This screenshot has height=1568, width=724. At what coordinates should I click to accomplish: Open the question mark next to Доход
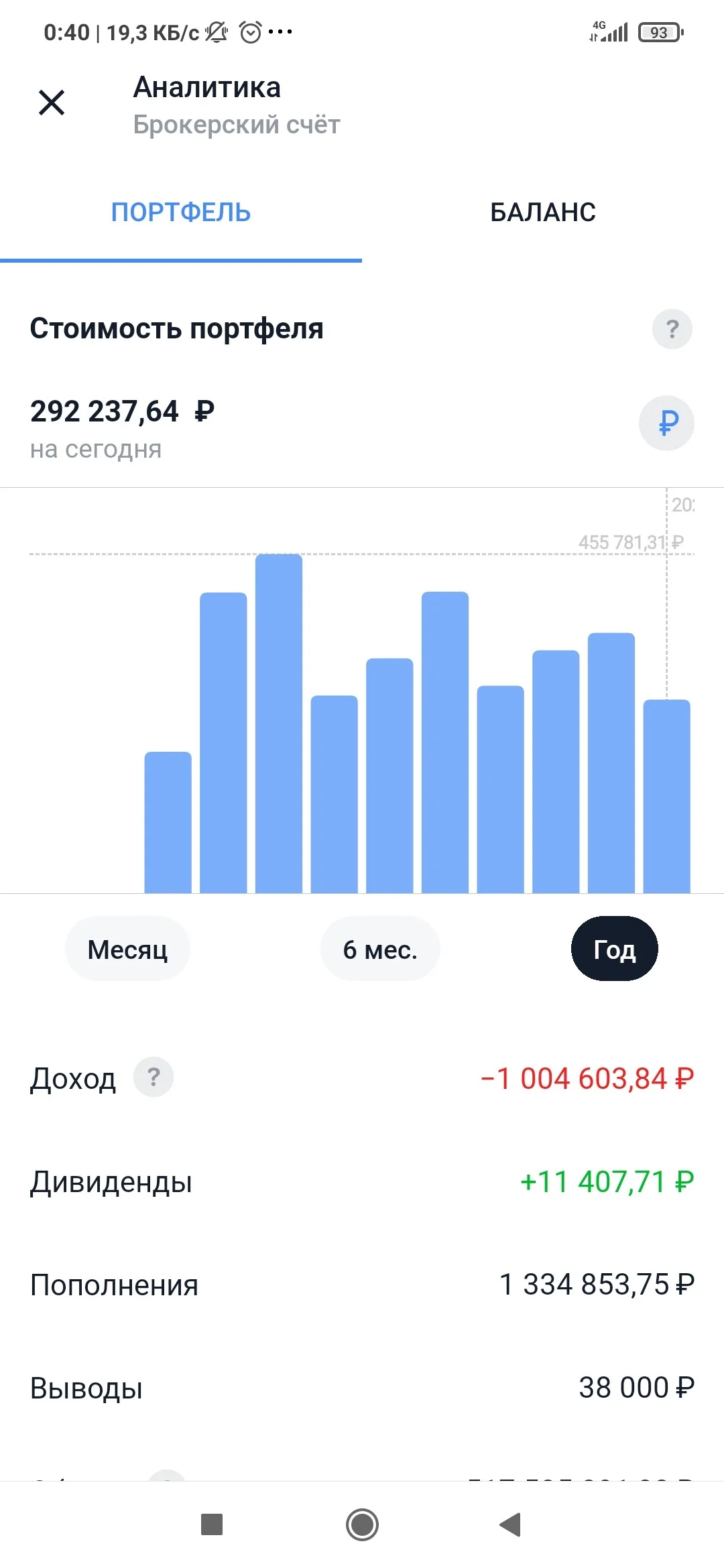pos(154,1077)
